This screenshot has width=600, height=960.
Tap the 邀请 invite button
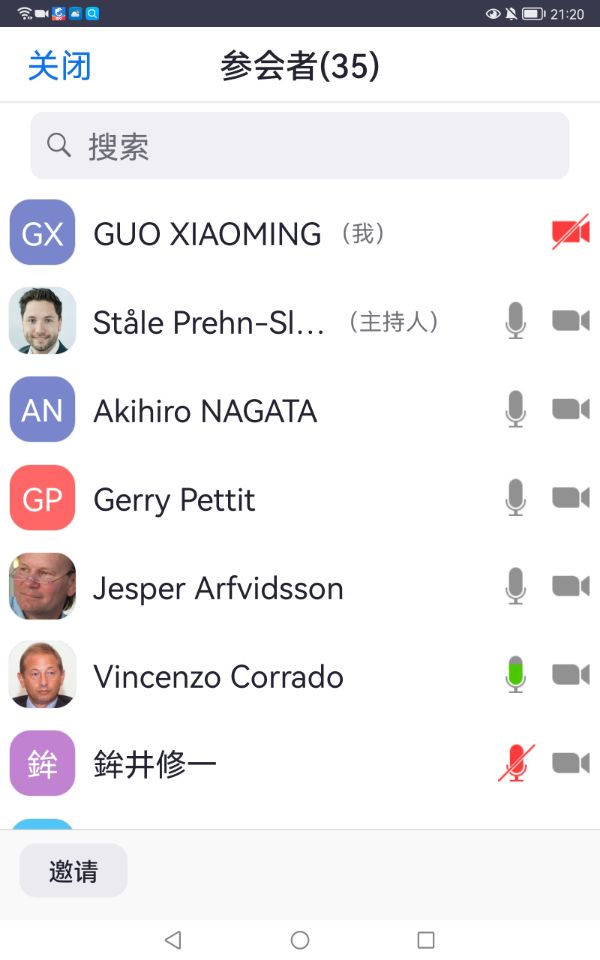pyautogui.click(x=73, y=871)
